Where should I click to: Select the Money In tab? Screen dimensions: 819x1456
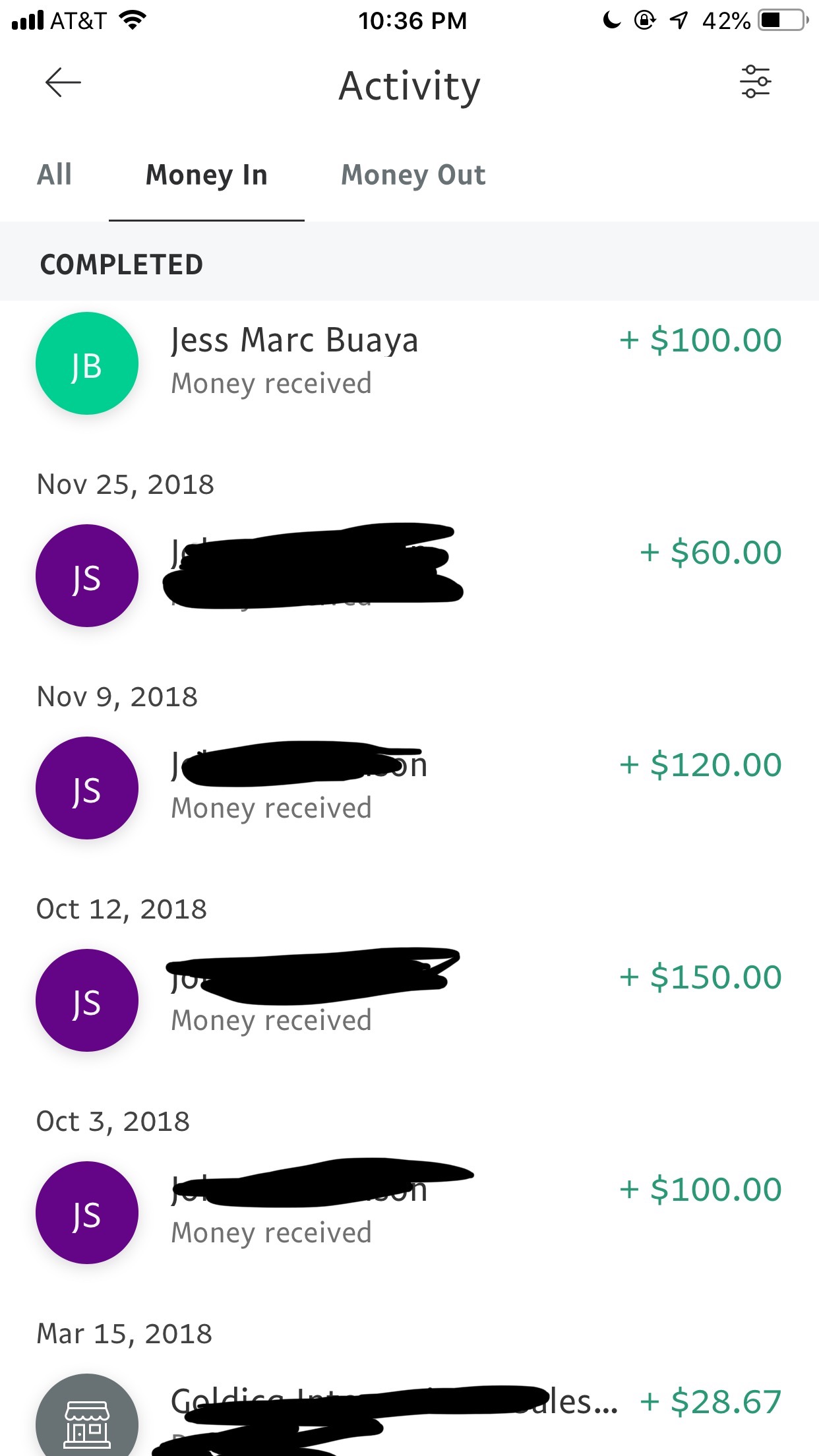coord(206,175)
